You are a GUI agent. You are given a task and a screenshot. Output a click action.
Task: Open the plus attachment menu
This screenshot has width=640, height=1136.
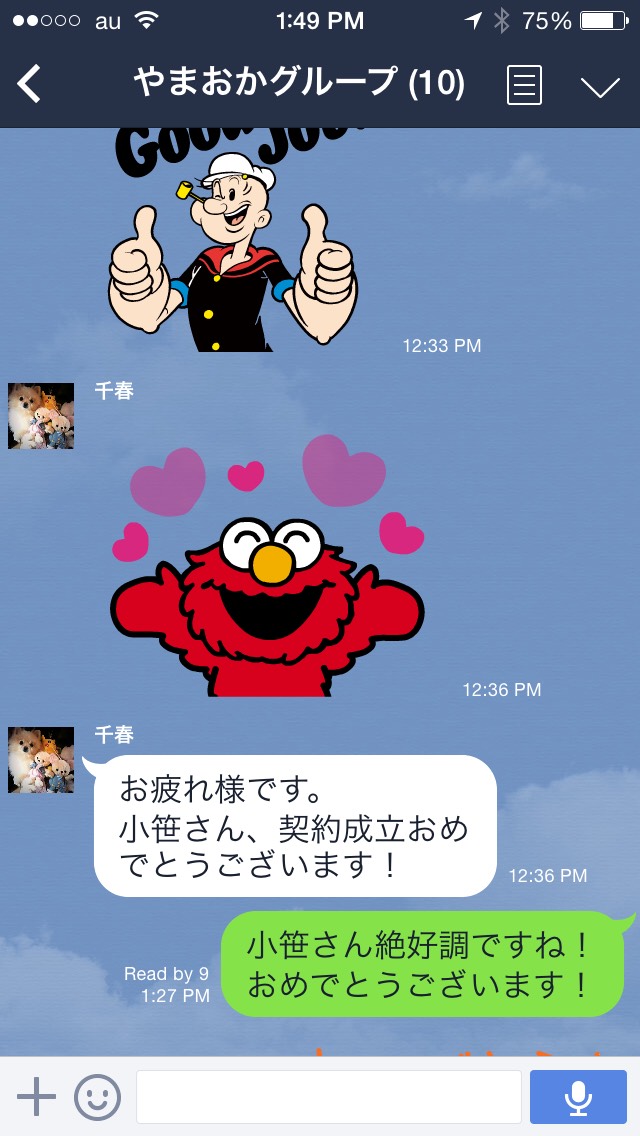36,1097
